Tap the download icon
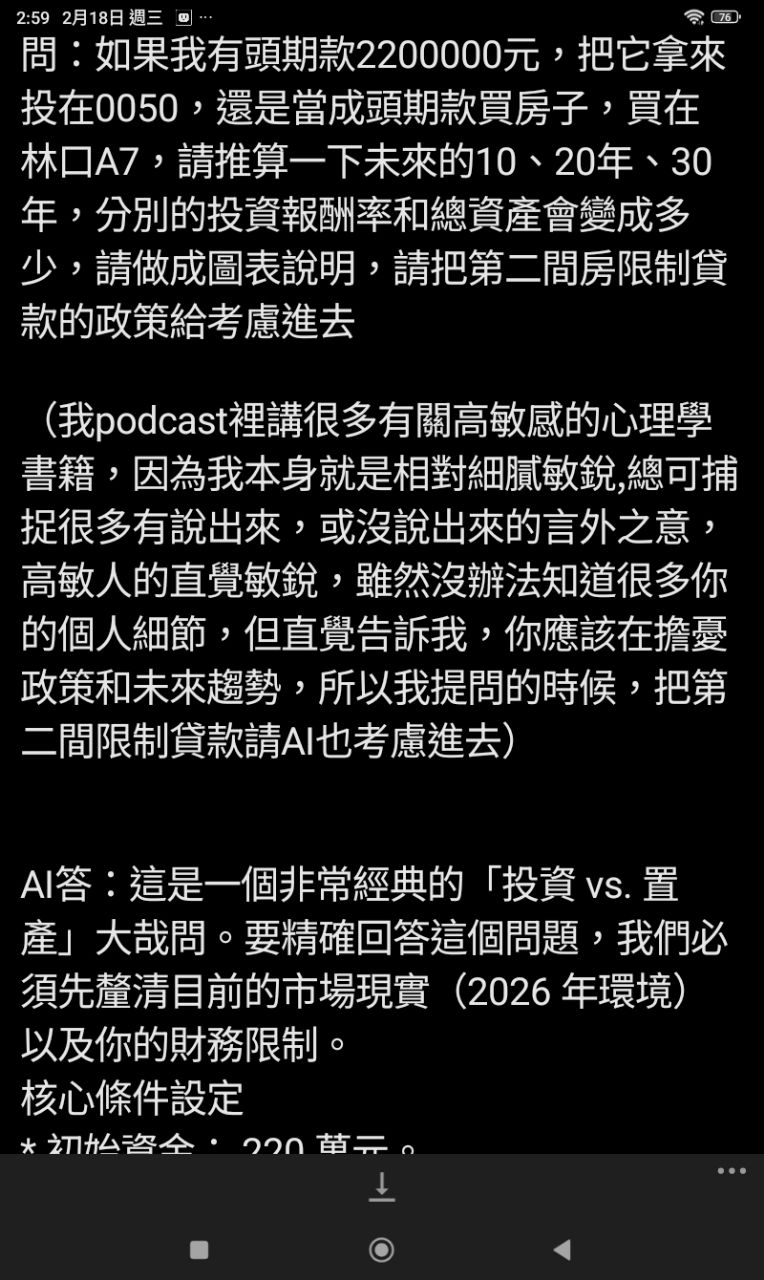Image resolution: width=764 pixels, height=1280 pixels. pyautogui.click(x=381, y=1186)
